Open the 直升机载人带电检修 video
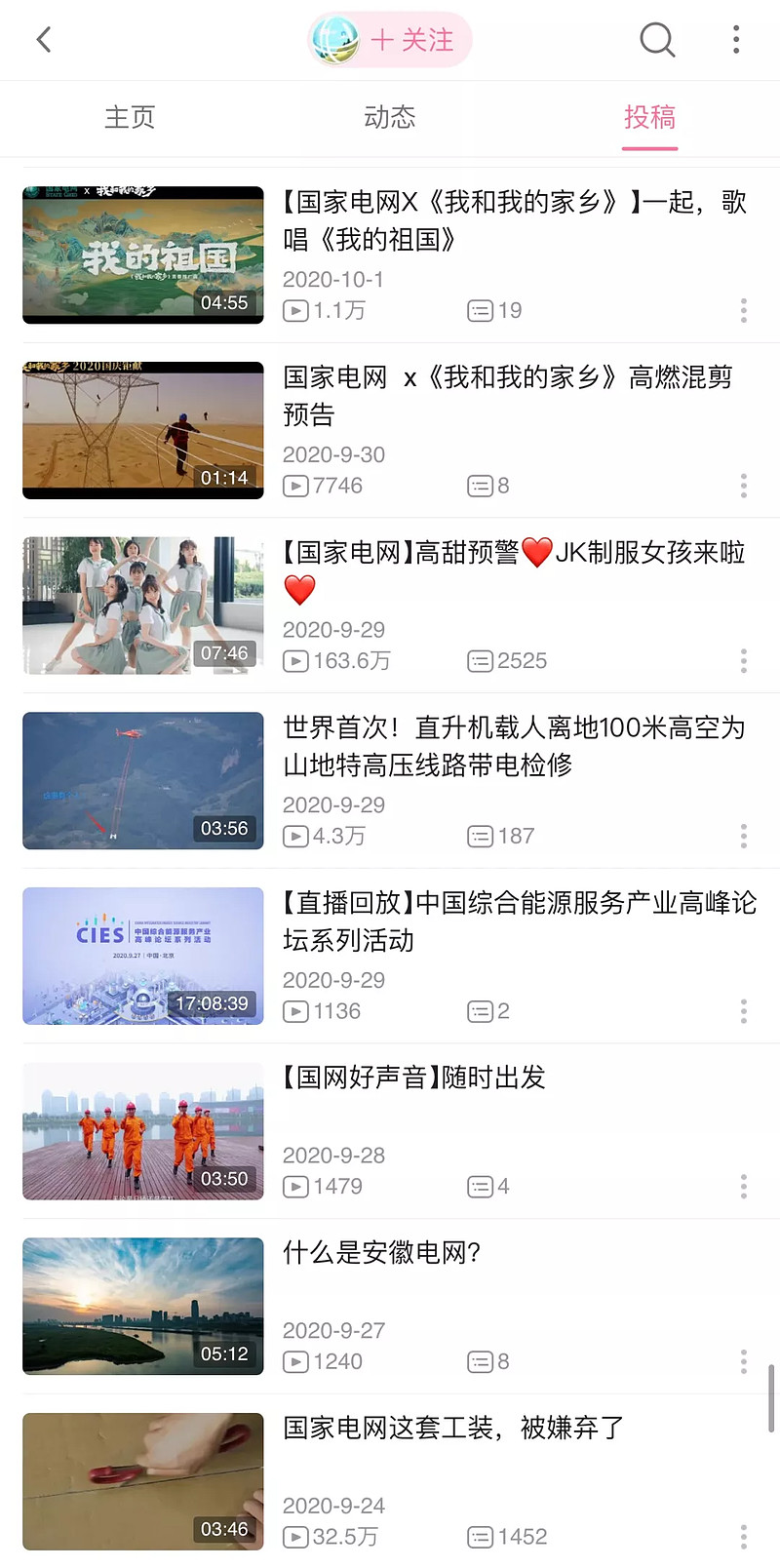The width and height of the screenshot is (780, 1568). point(143,780)
